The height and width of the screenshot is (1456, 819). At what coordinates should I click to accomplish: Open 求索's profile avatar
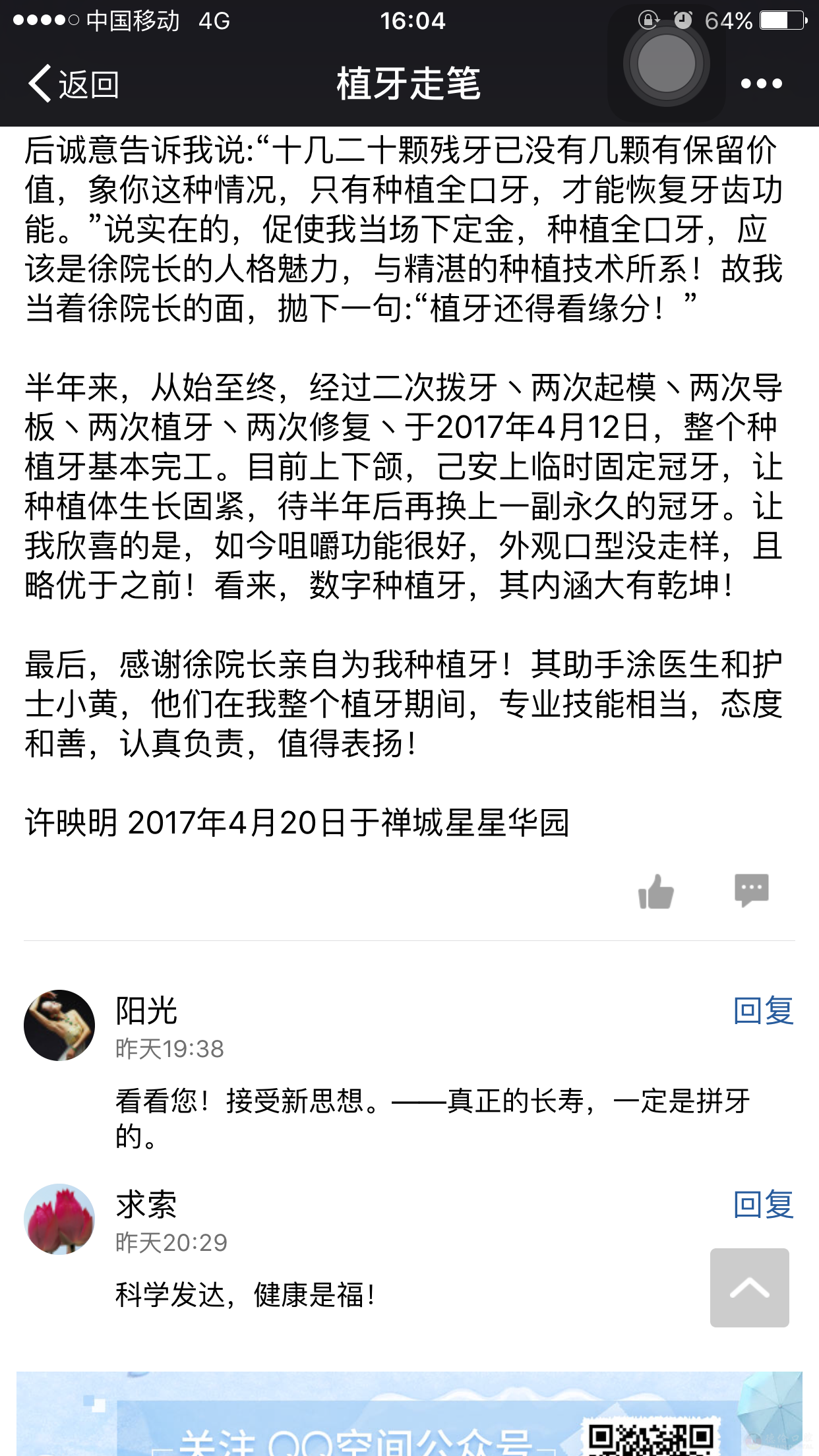coord(59,1219)
